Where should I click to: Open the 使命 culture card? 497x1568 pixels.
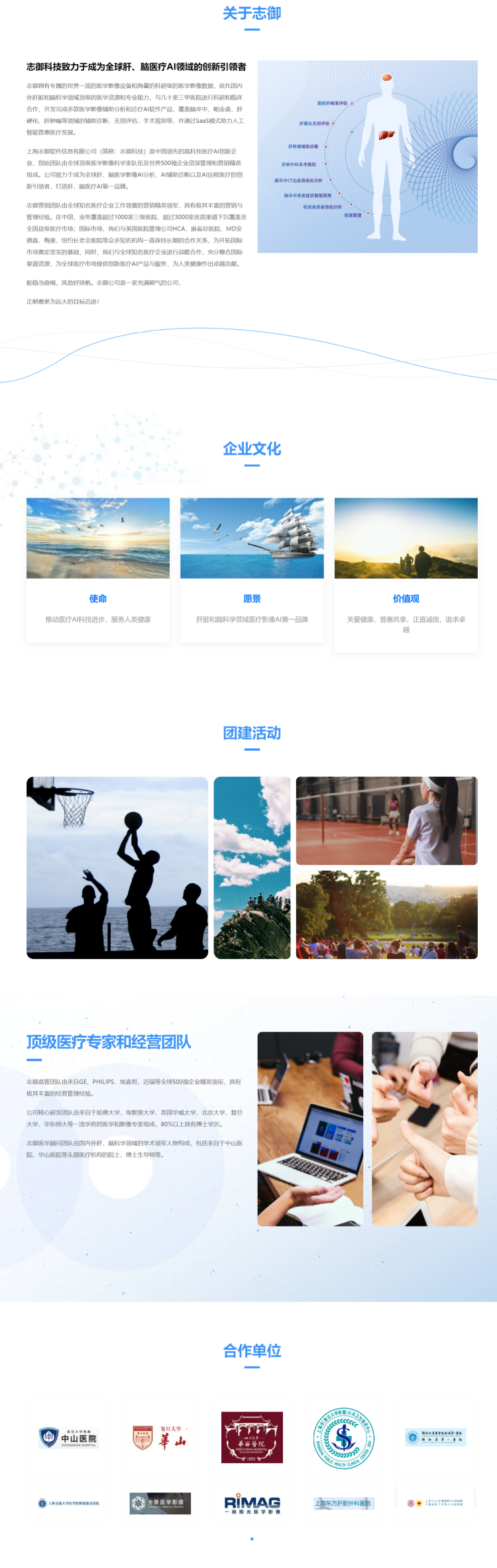click(98, 570)
